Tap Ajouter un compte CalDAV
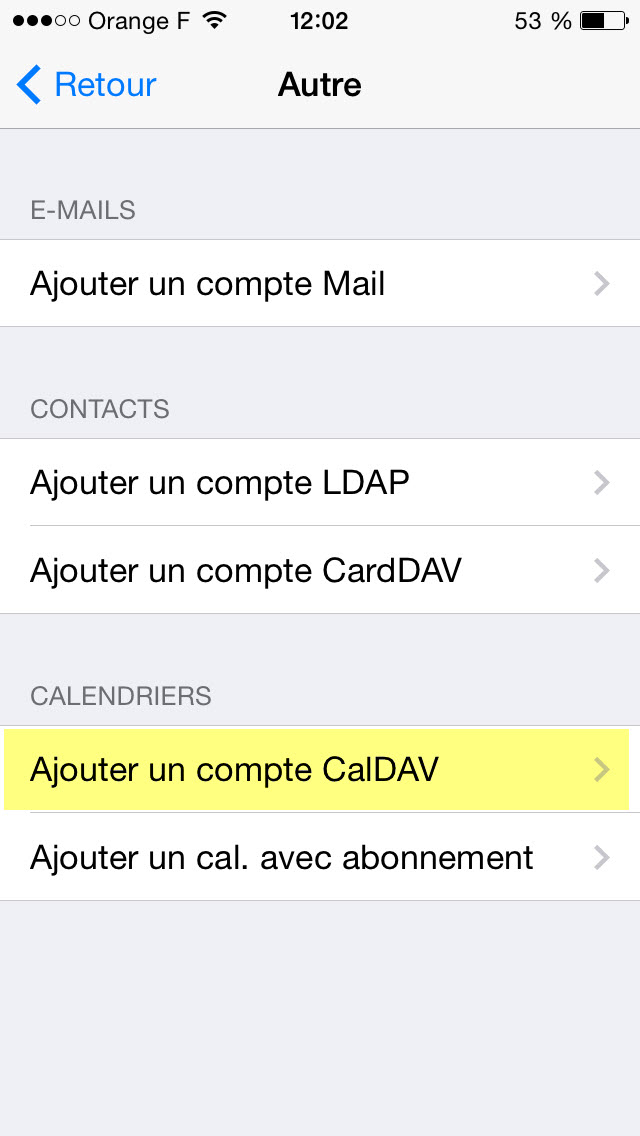Image resolution: width=640 pixels, height=1136 pixels. (x=320, y=769)
